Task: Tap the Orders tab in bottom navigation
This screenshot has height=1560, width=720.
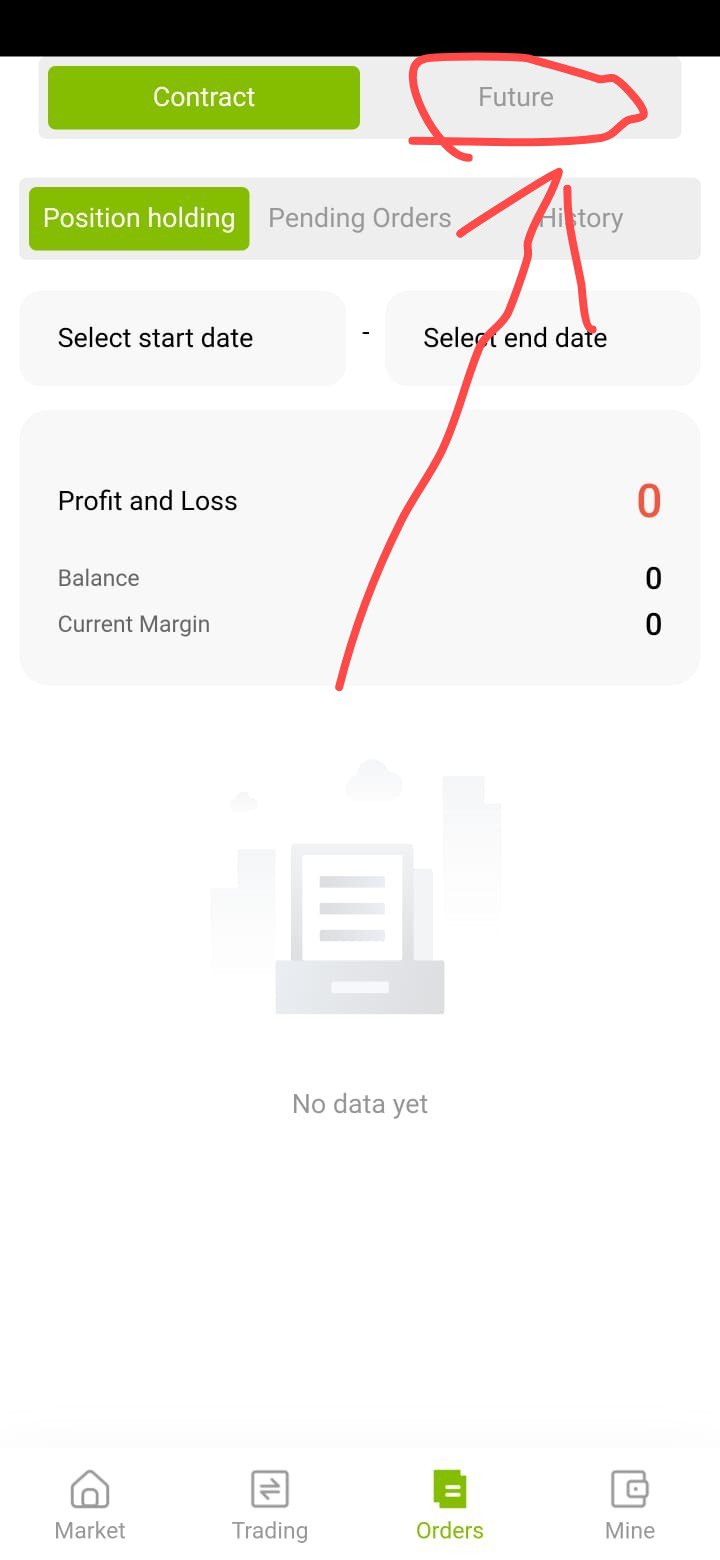Action: pos(450,1506)
